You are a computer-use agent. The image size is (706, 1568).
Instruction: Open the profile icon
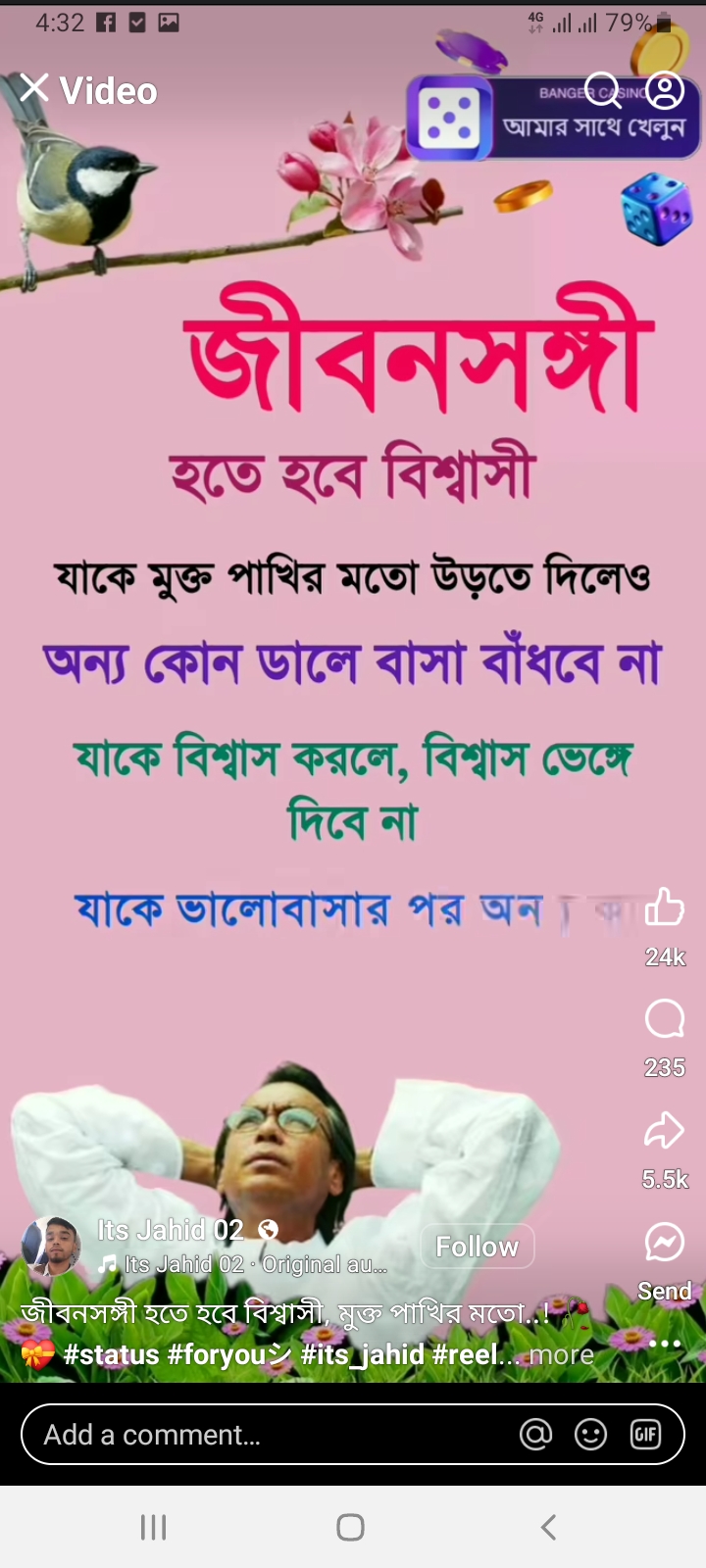pos(665,91)
